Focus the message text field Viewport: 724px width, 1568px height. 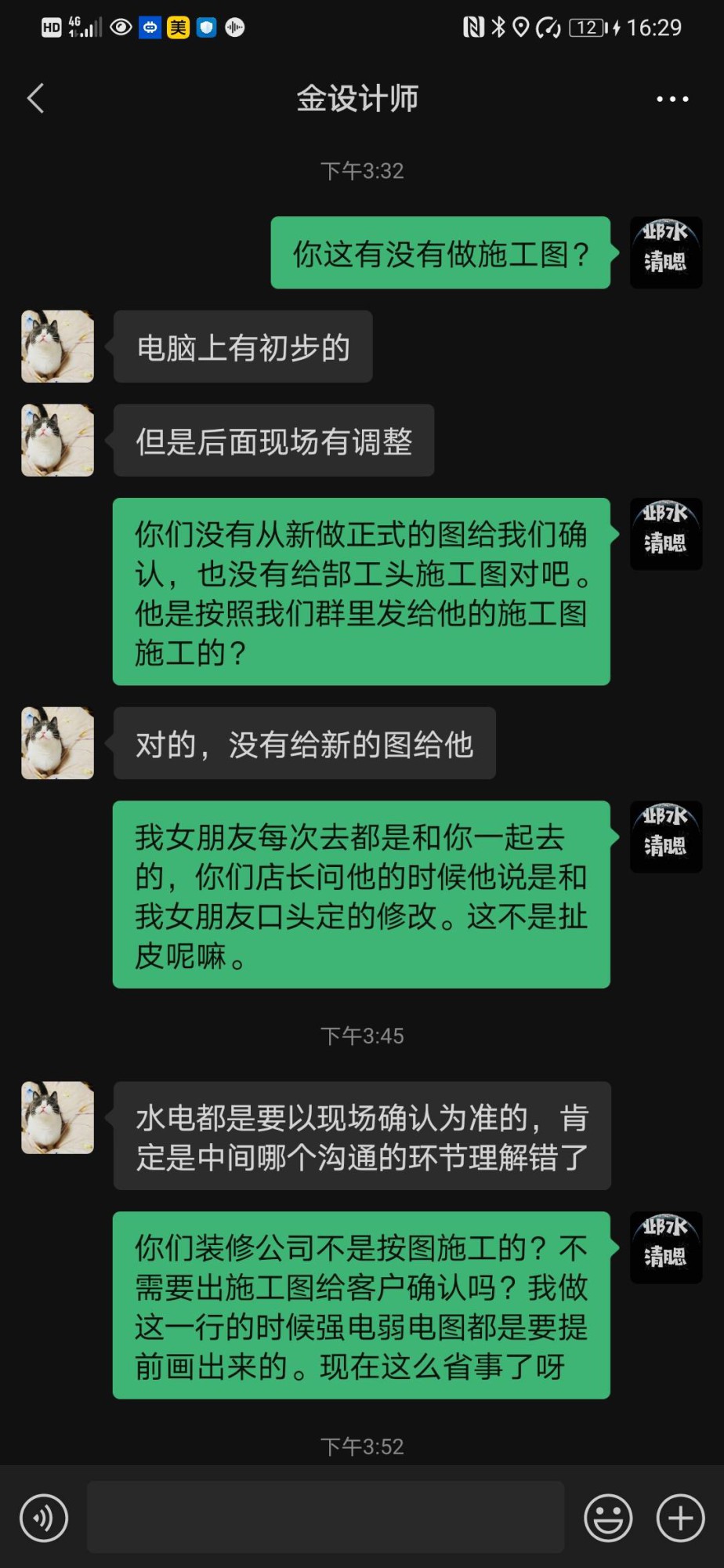click(x=325, y=1517)
